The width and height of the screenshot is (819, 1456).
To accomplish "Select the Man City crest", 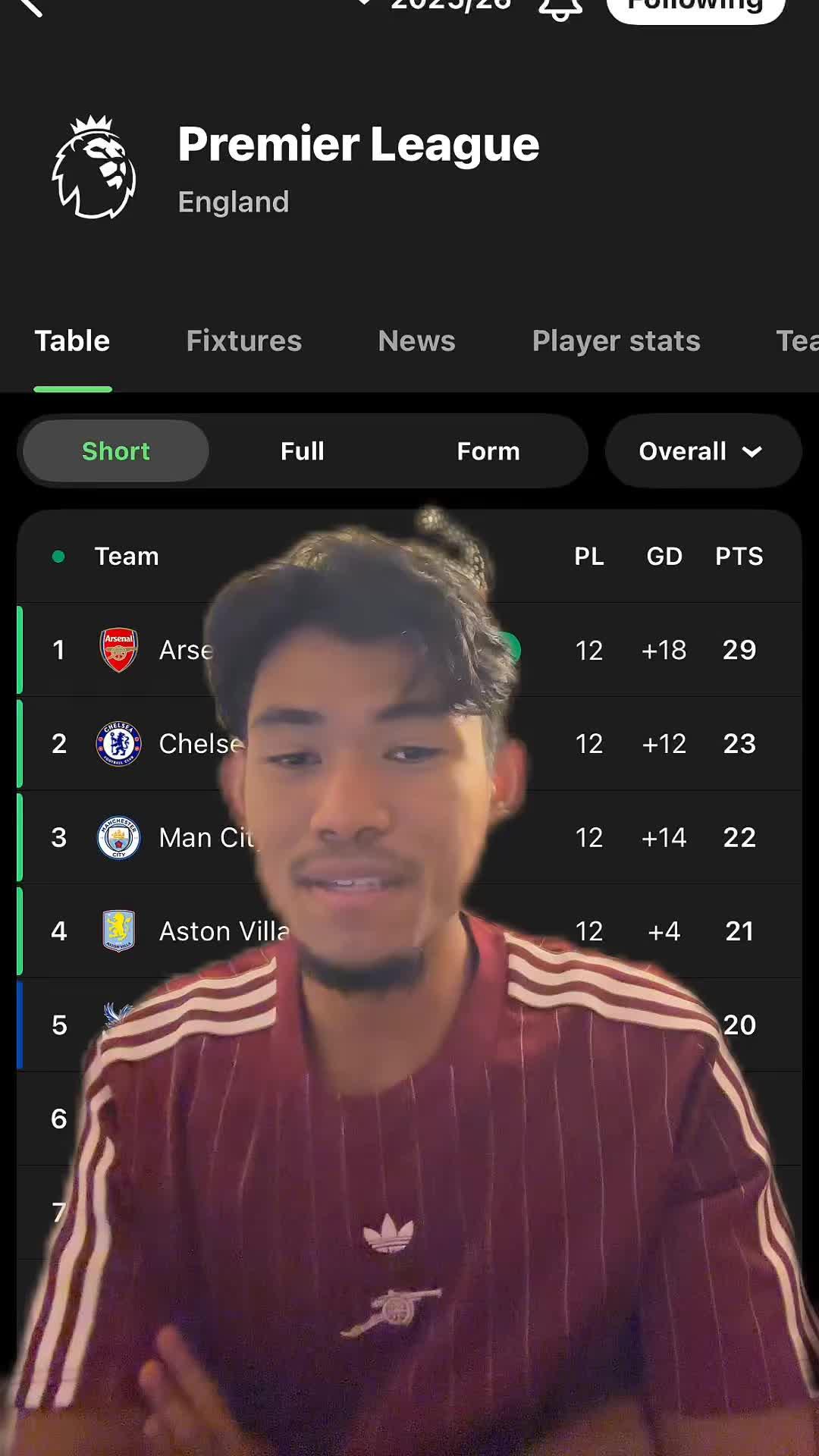I will point(118,837).
